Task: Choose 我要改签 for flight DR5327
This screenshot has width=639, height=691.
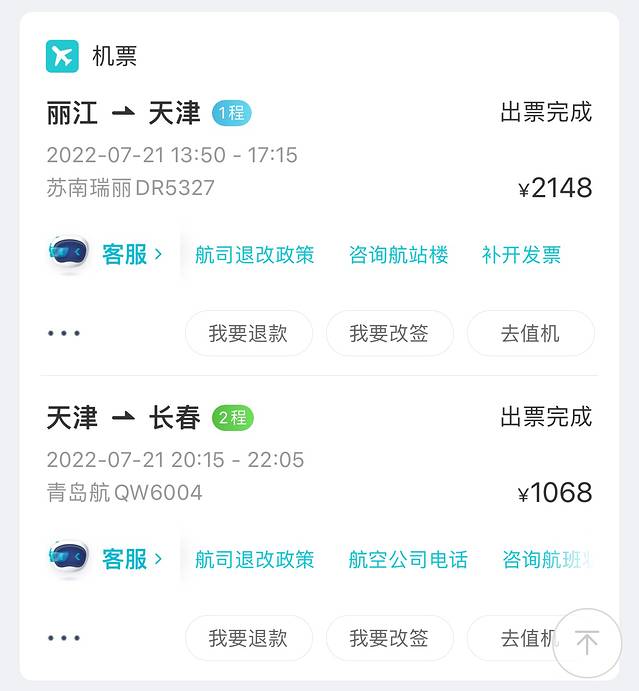Action: (x=389, y=333)
